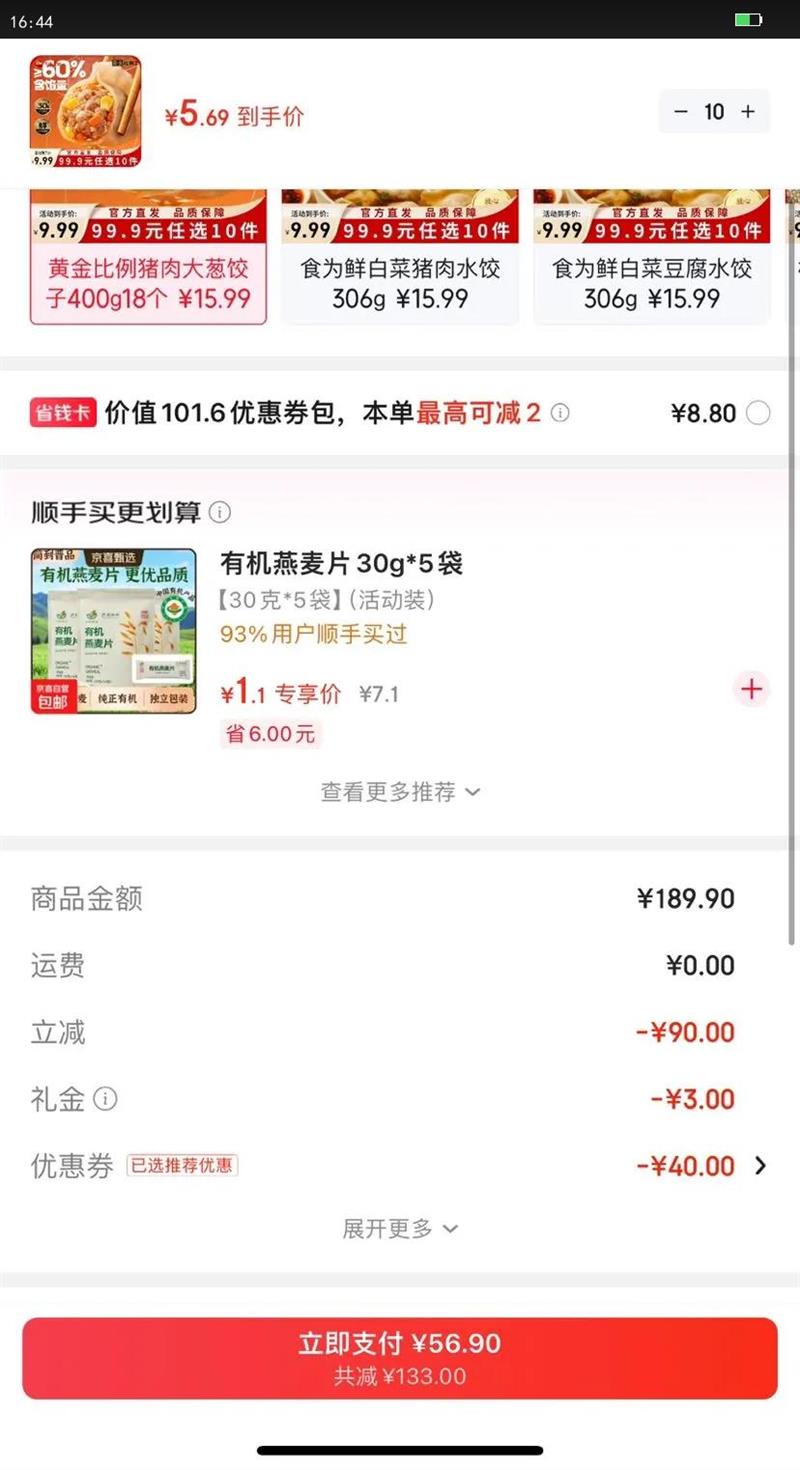Click the dumpling product thumbnail at top left
The width and height of the screenshot is (800, 1470).
(x=85, y=112)
